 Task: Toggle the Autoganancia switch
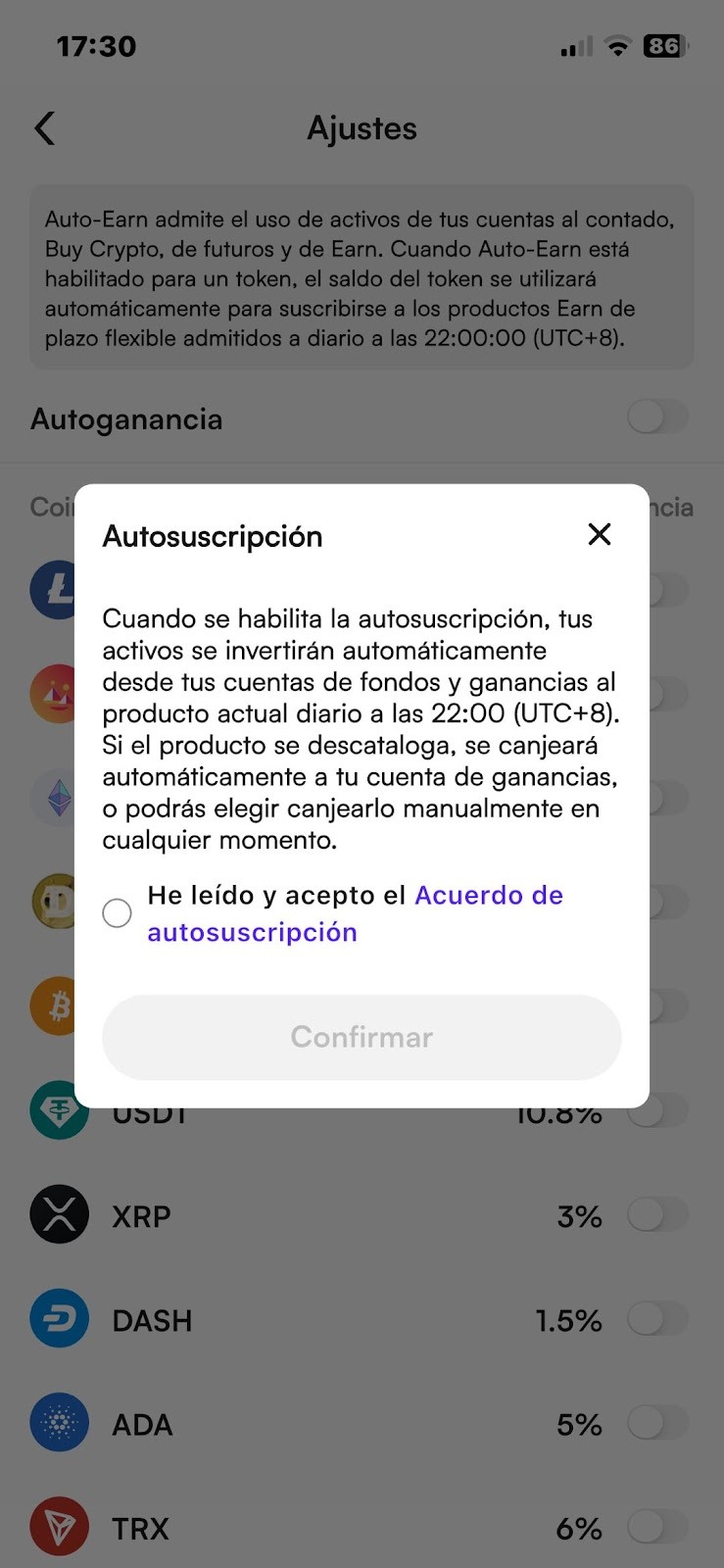coord(657,418)
